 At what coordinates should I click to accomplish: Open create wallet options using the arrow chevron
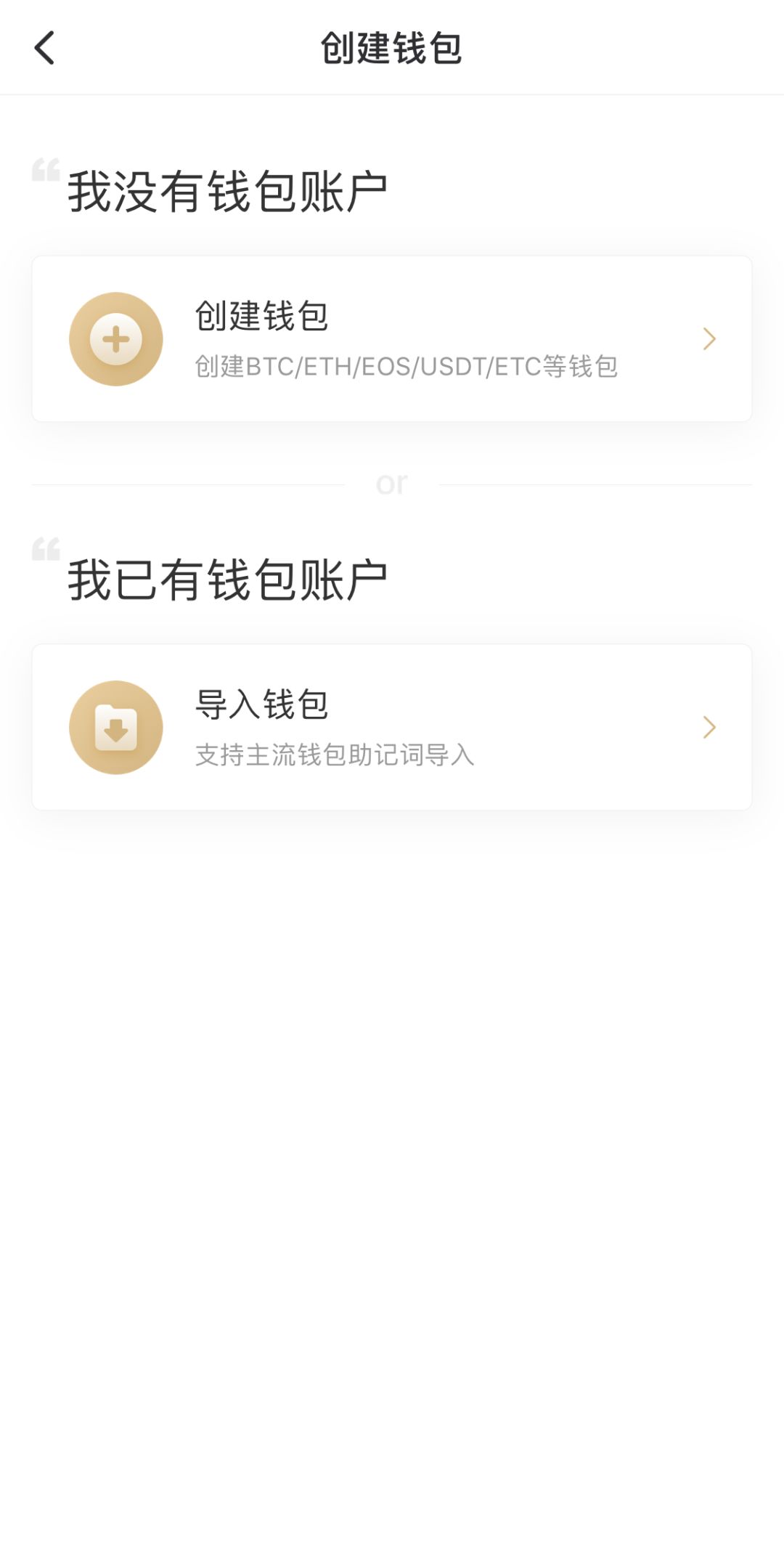pyautogui.click(x=709, y=338)
